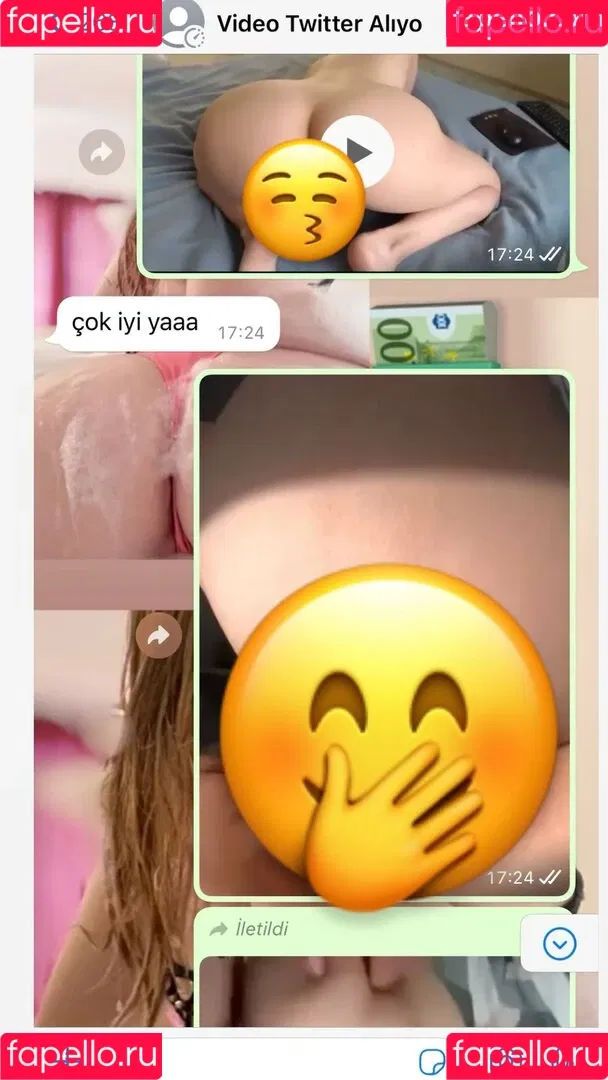Play the video message in the chat

click(x=358, y=152)
